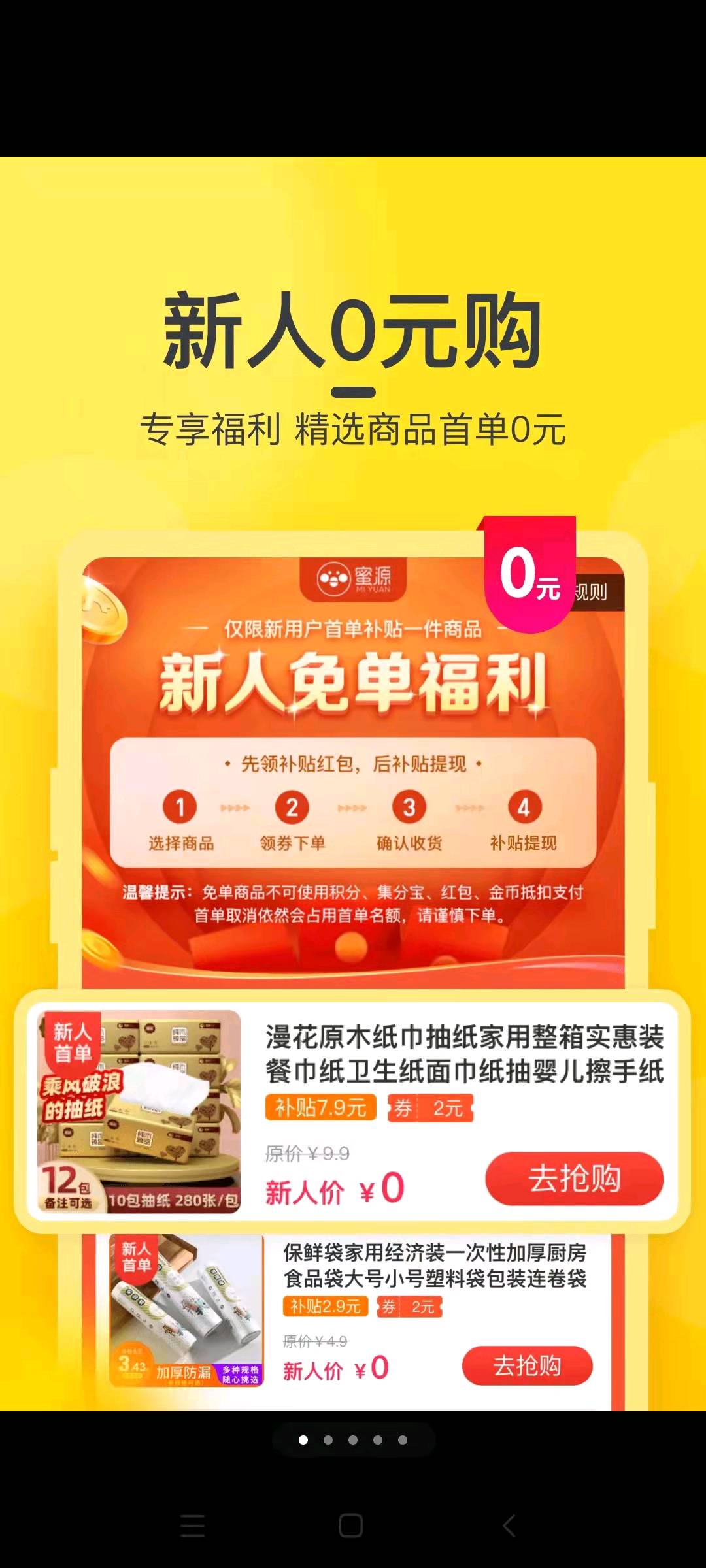706x1568 pixels.
Task: Open recent apps from the navigation bar
Action: click(192, 1526)
